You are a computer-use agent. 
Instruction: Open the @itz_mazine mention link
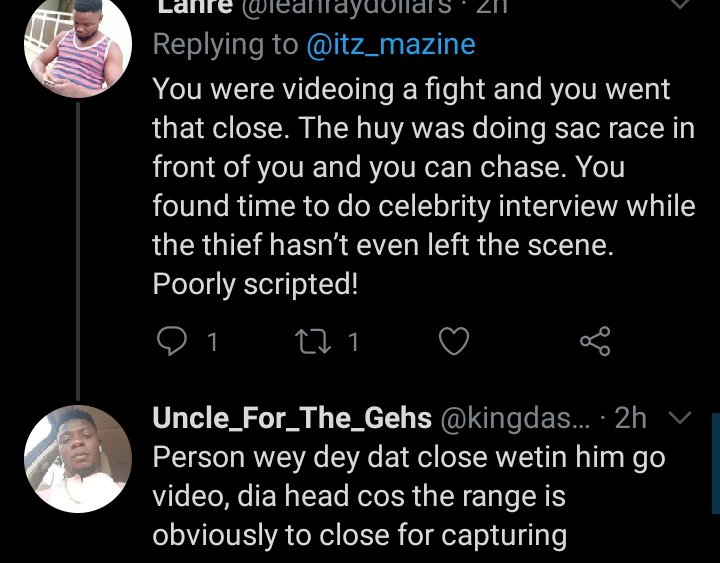390,45
